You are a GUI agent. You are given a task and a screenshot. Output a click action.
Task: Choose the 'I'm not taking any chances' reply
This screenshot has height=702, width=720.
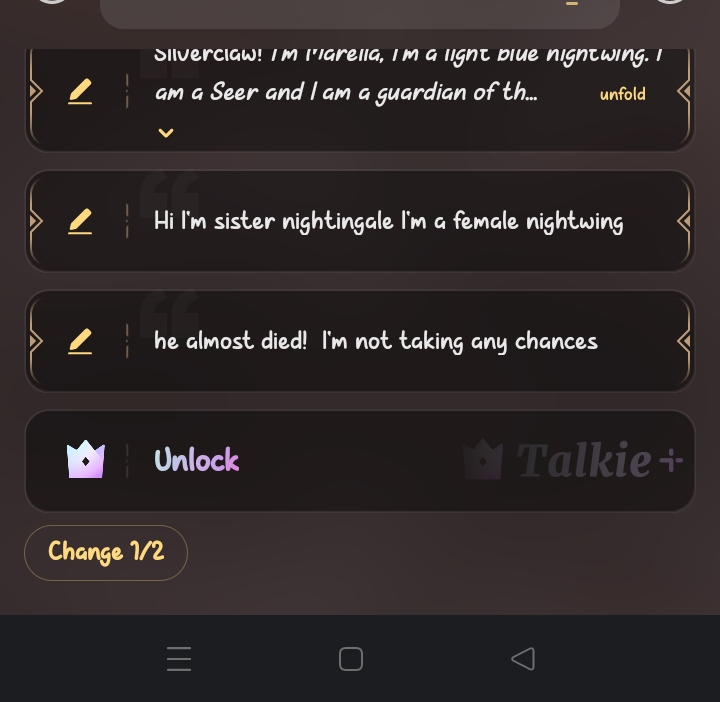375,341
